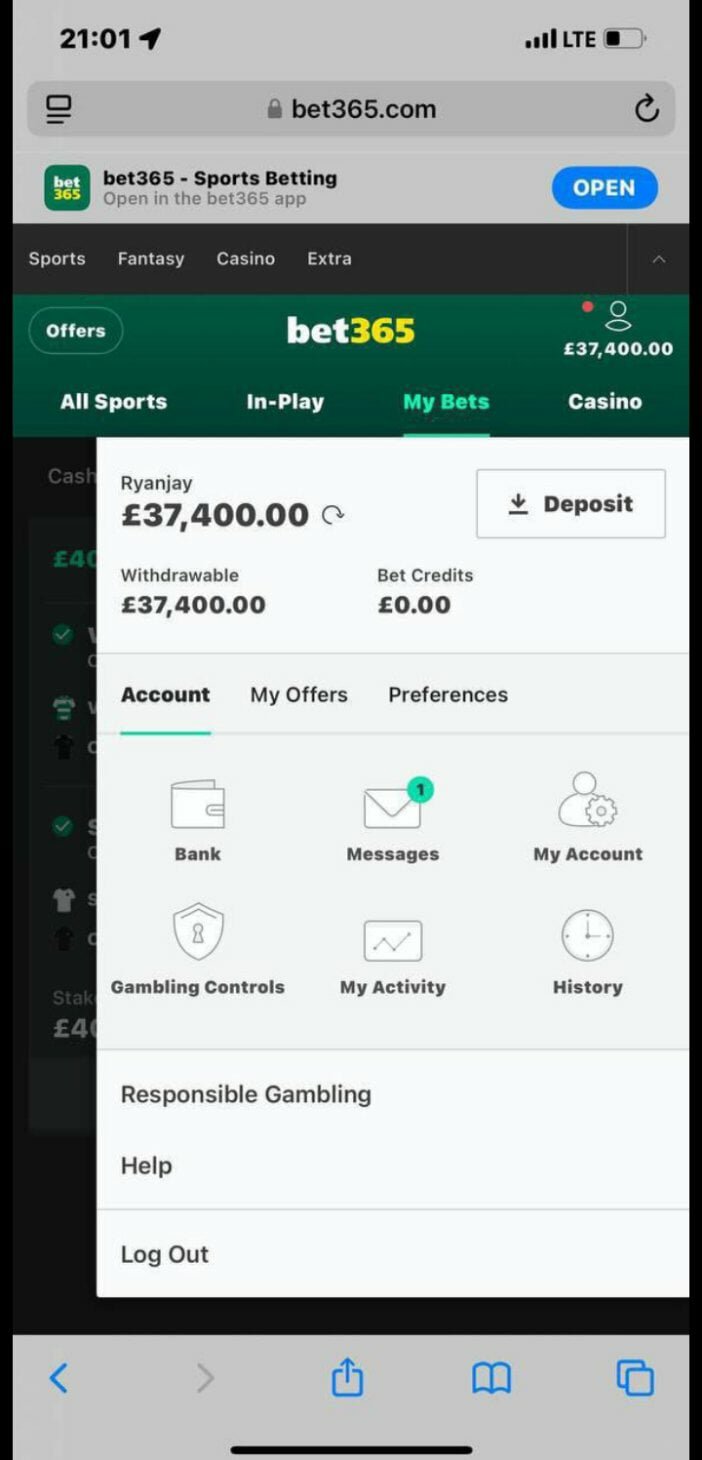View My Activity
Screen dimensions: 702x1460
click(392, 955)
